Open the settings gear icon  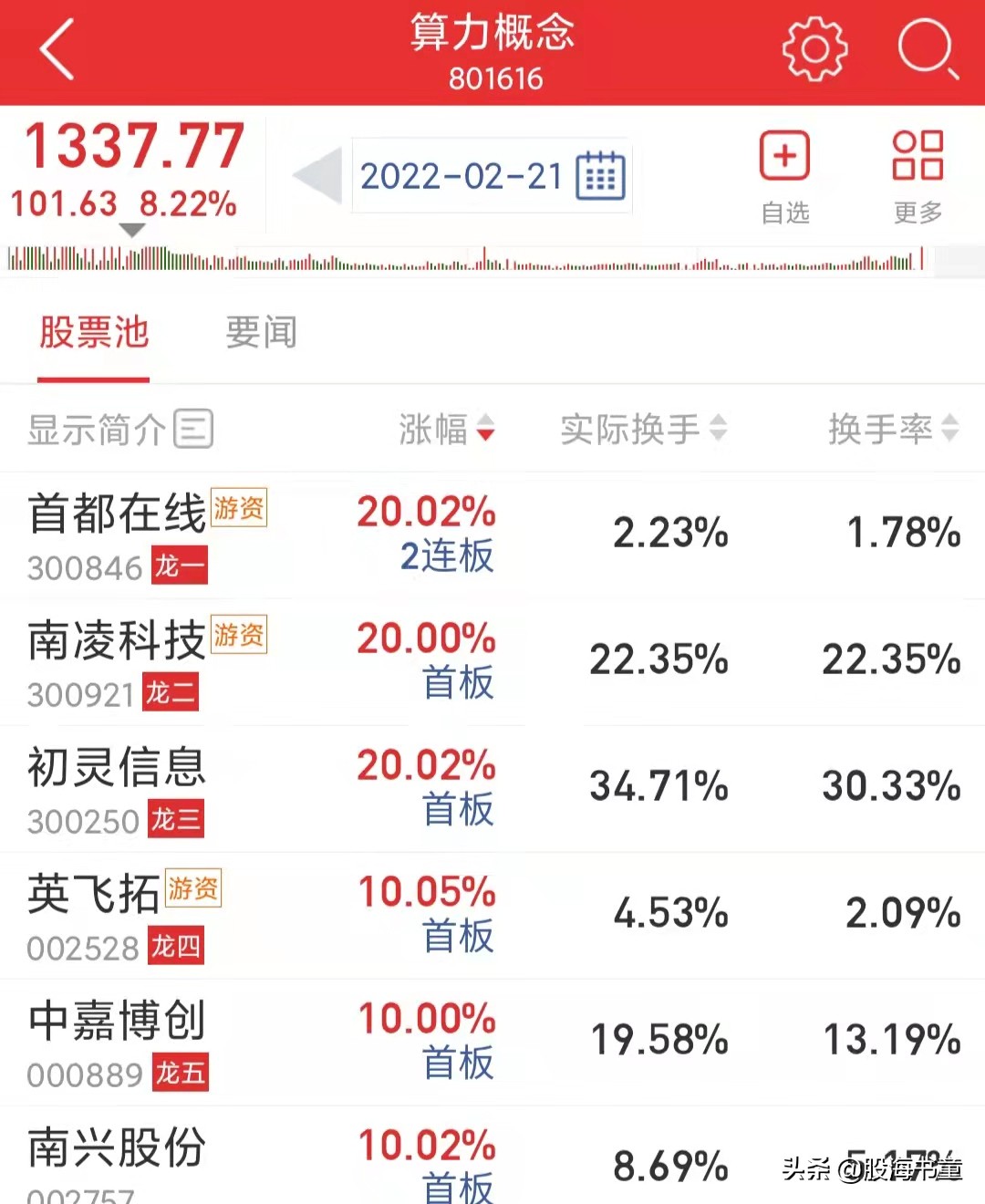tap(814, 48)
